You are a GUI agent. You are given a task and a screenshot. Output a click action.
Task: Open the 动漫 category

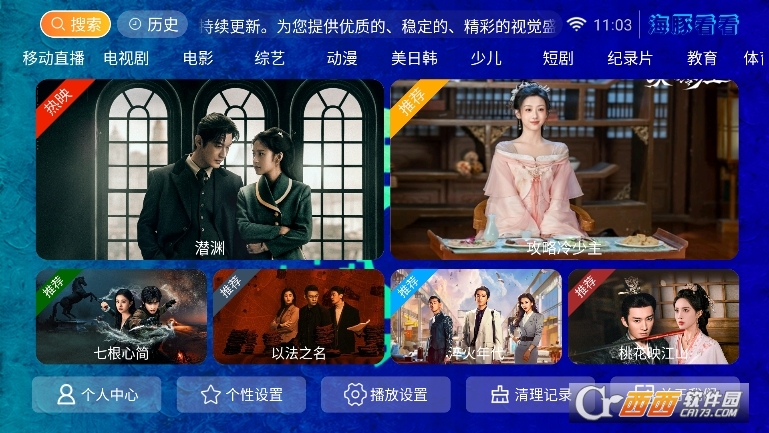point(342,58)
